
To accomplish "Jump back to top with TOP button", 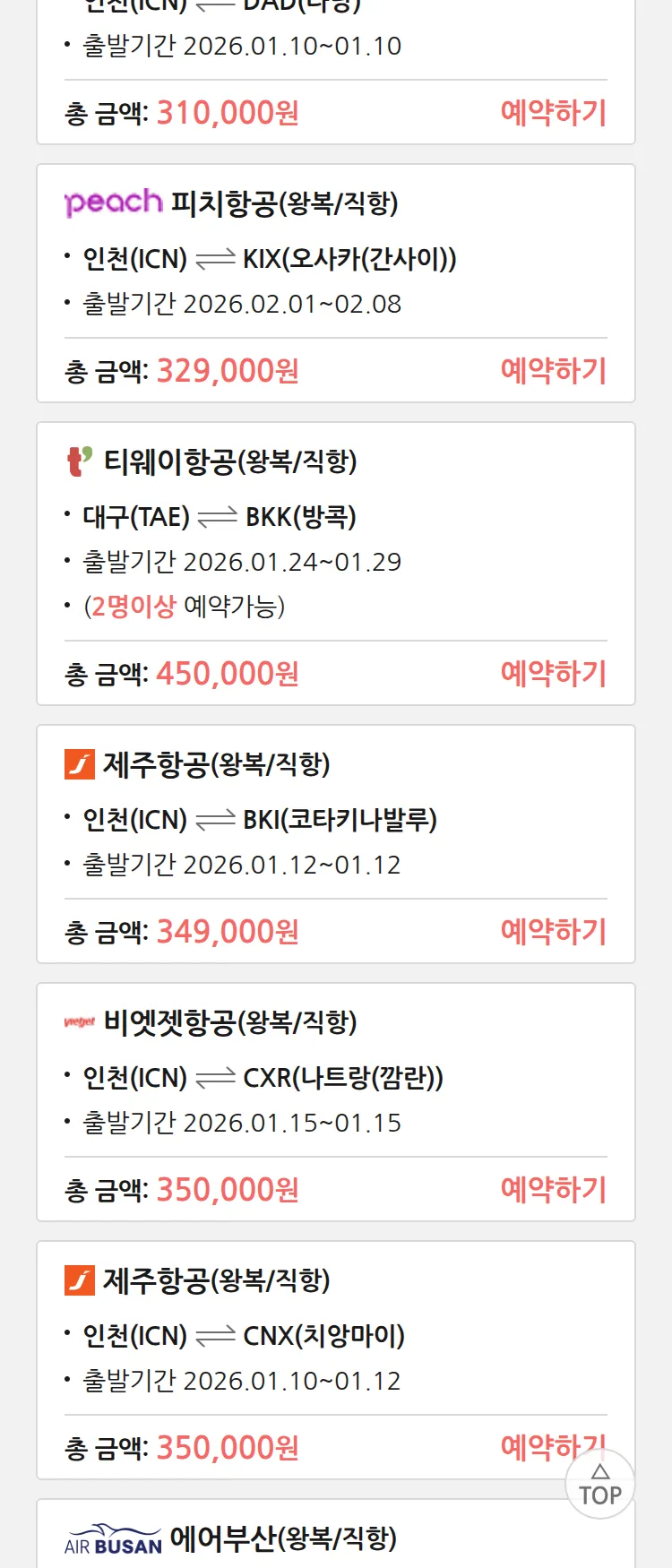I will coord(600,1486).
